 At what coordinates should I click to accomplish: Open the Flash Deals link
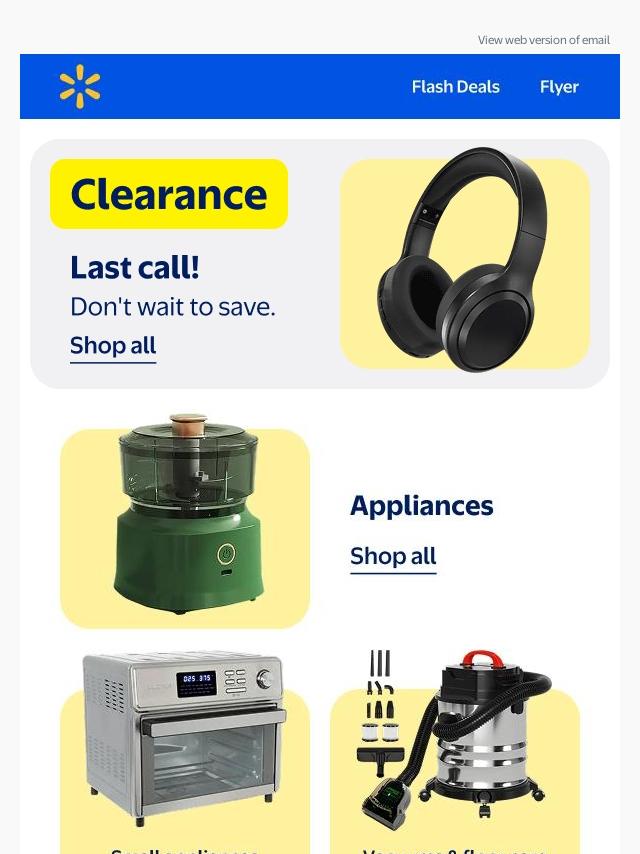[455, 87]
